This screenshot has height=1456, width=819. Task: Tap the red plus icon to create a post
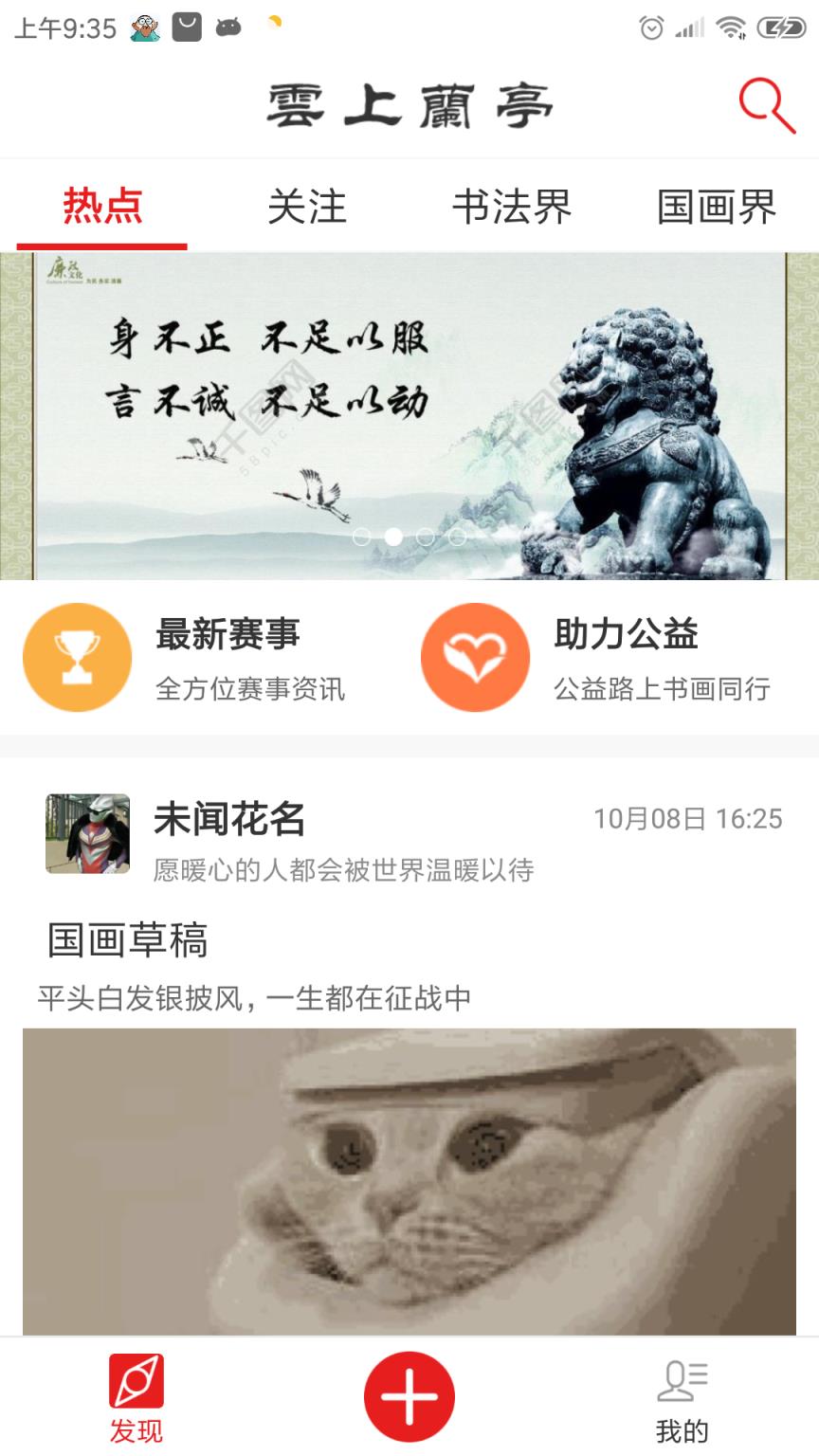[408, 1393]
